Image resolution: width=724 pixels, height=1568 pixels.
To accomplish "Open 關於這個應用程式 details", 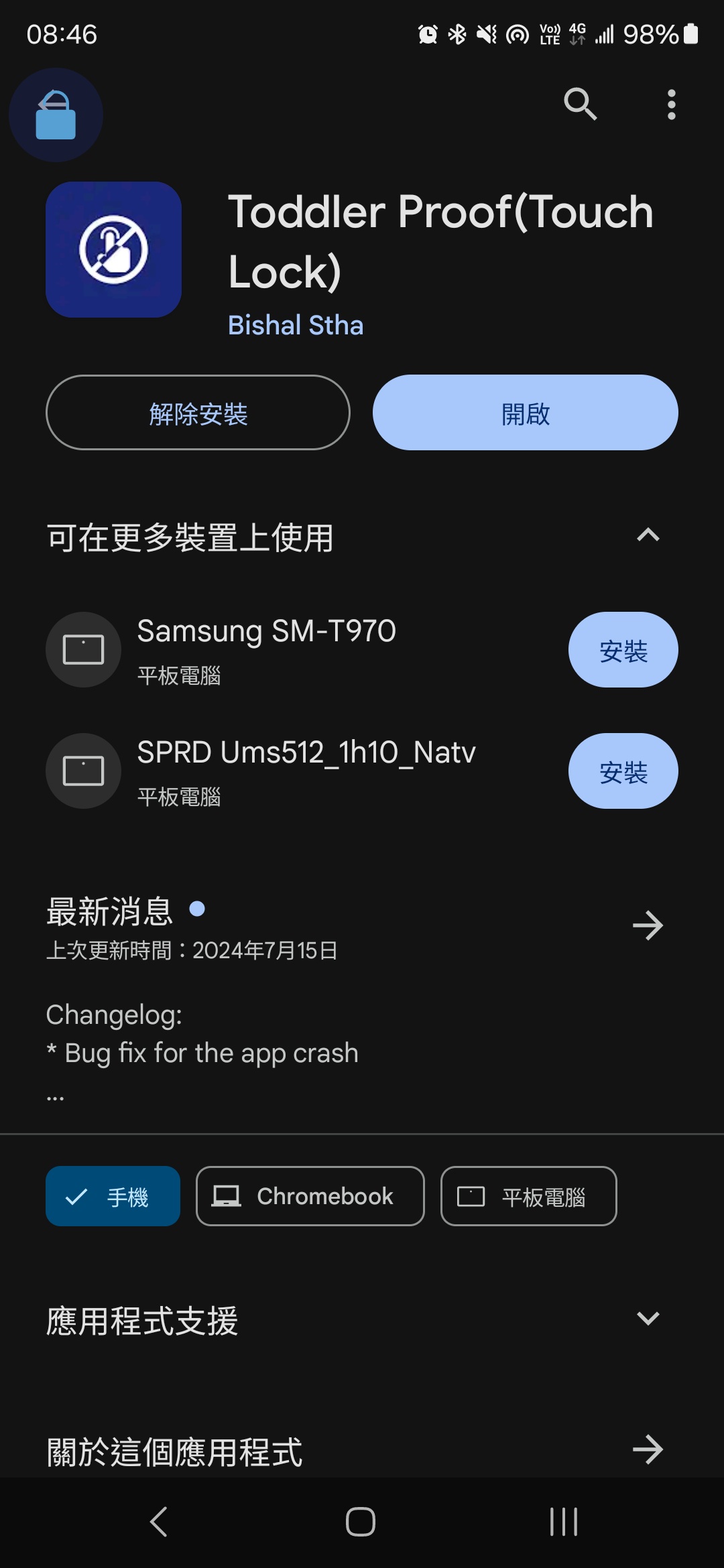I will (x=648, y=1449).
